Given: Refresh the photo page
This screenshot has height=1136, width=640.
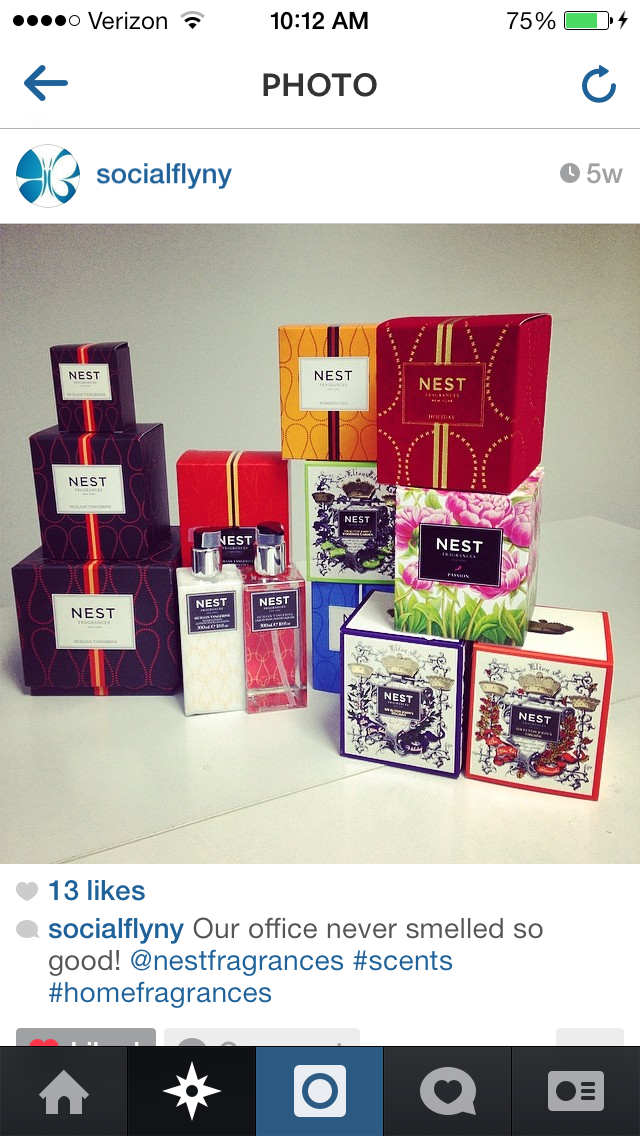Looking at the screenshot, I should 599,85.
